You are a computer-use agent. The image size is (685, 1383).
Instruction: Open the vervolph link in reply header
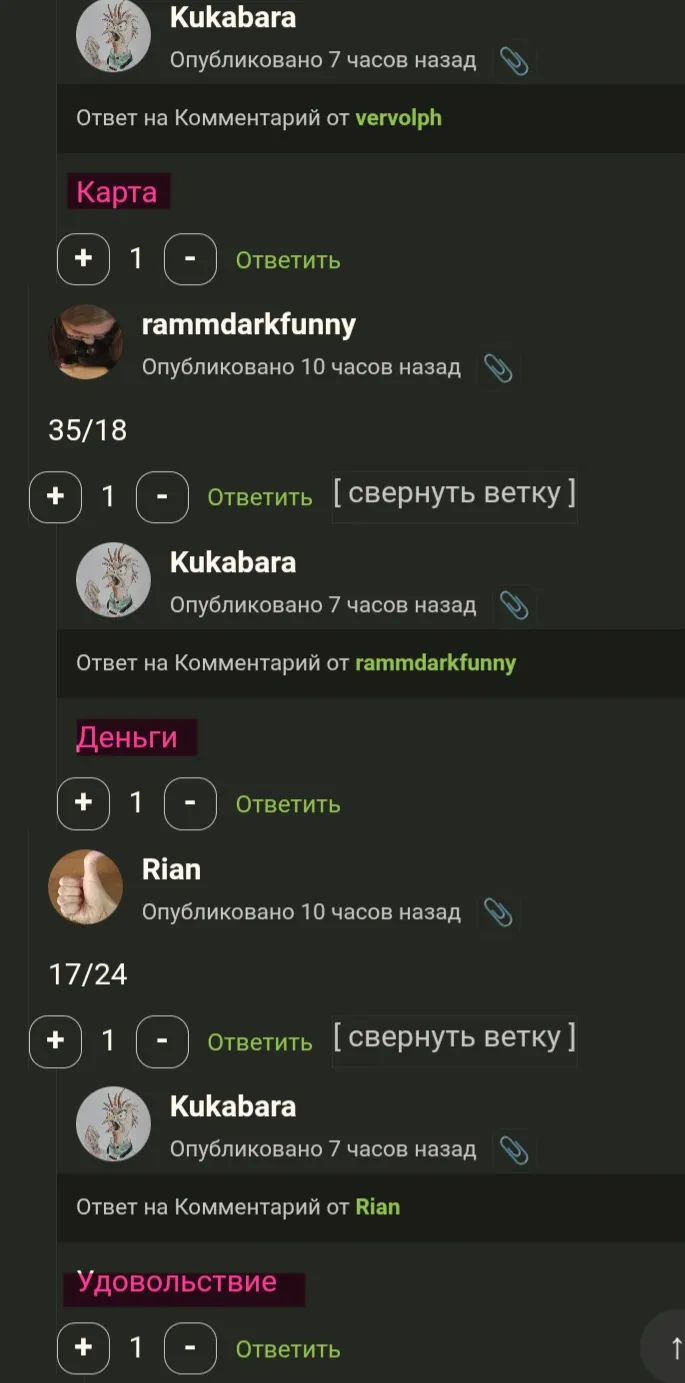click(398, 118)
